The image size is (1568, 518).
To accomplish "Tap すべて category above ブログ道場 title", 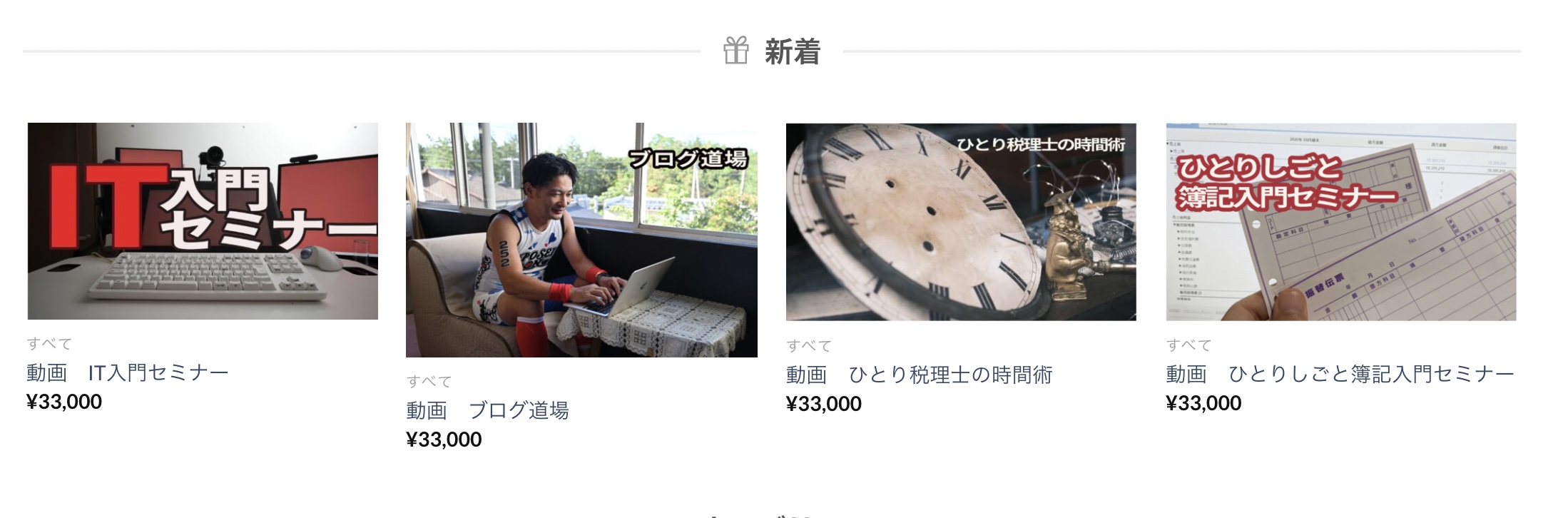I will (429, 382).
